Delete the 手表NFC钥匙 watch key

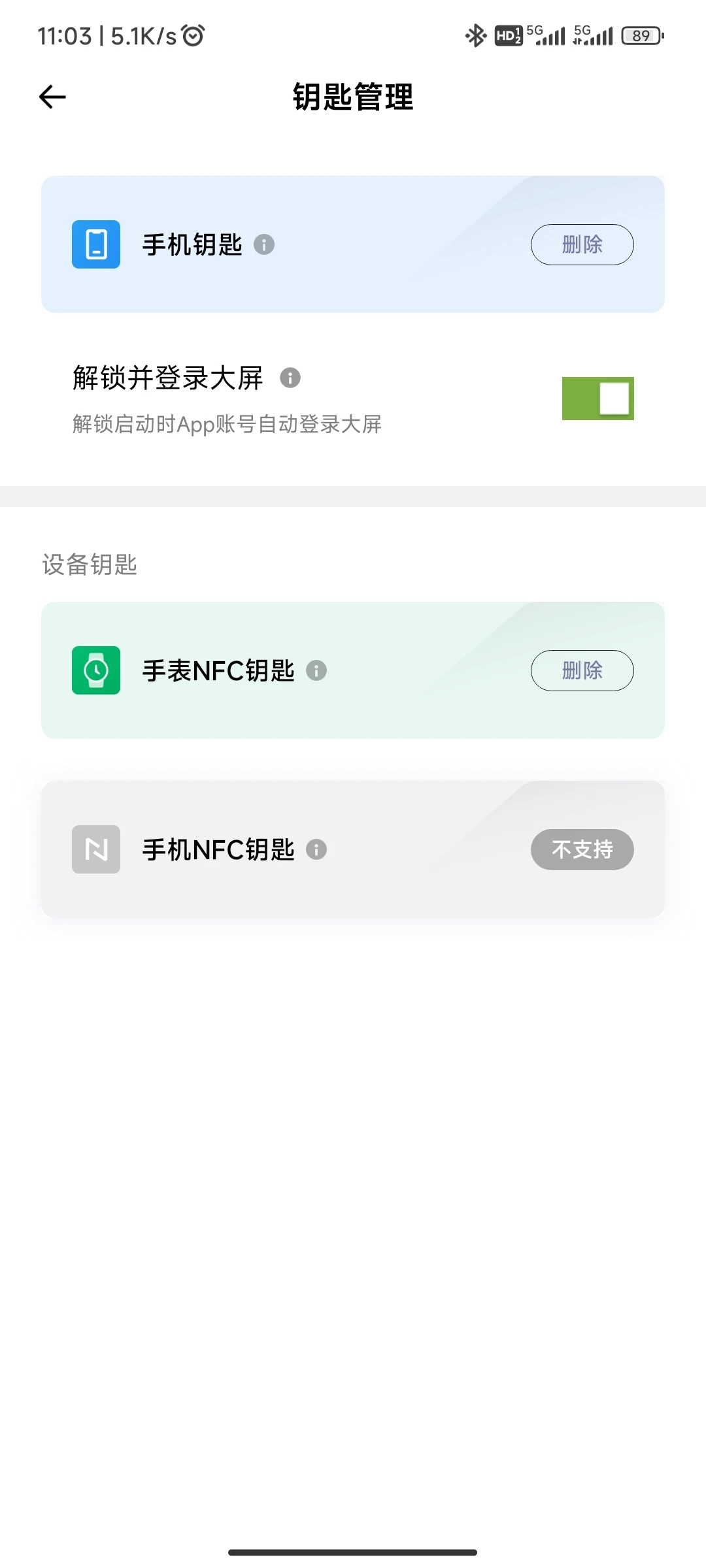[582, 670]
